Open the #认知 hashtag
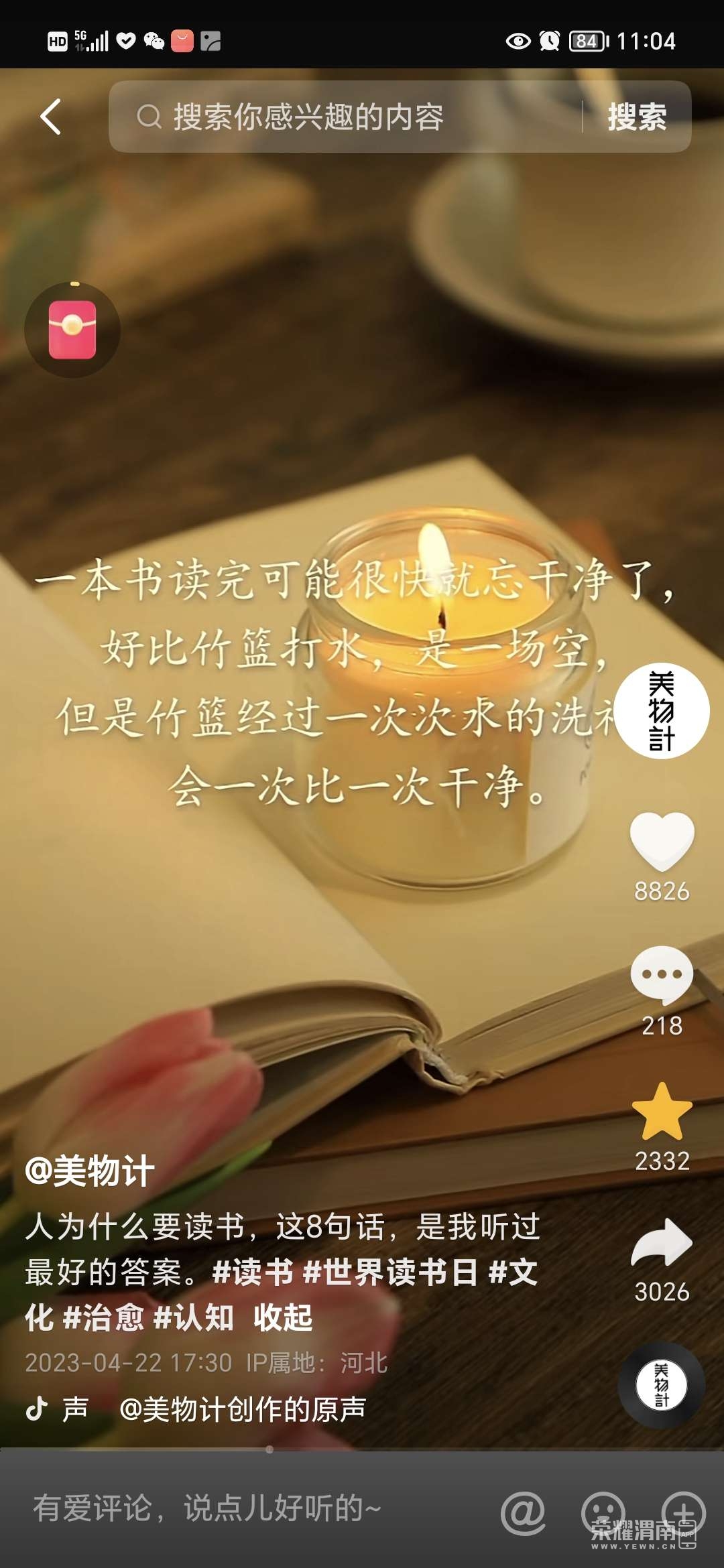This screenshot has width=724, height=1568. tap(194, 1317)
